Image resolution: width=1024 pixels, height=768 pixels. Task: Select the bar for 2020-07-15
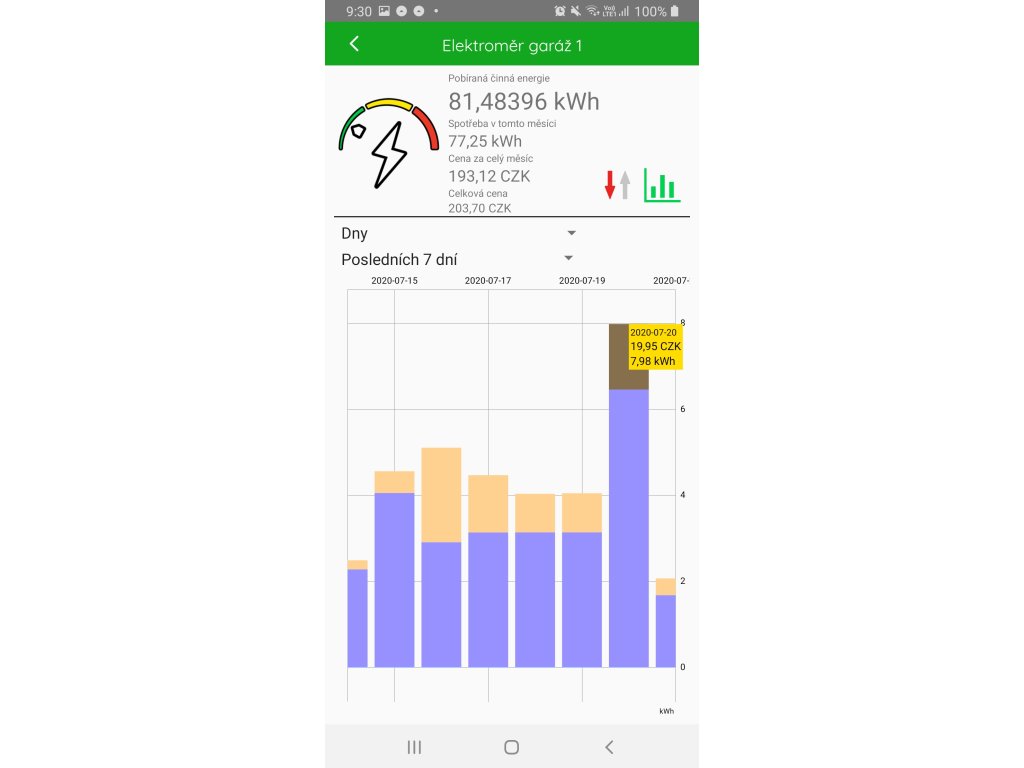394,569
